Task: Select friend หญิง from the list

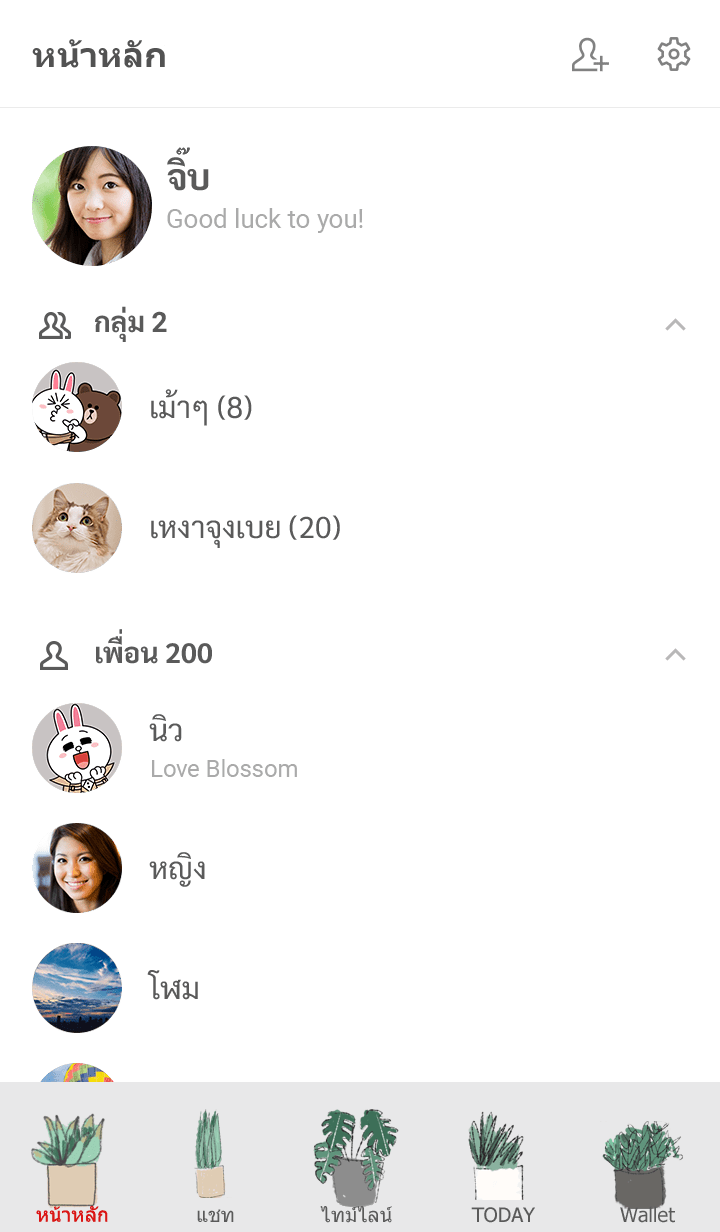Action: [x=178, y=868]
